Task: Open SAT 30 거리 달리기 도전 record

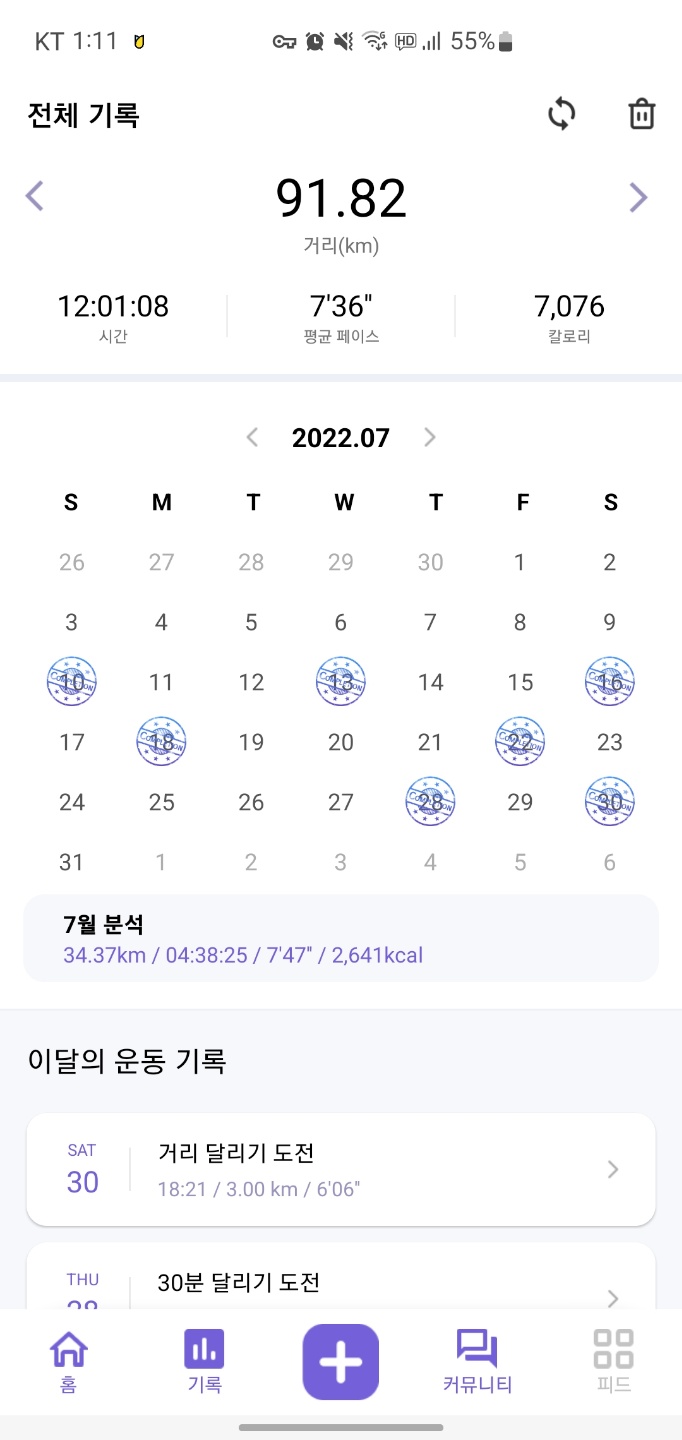Action: [x=341, y=1169]
